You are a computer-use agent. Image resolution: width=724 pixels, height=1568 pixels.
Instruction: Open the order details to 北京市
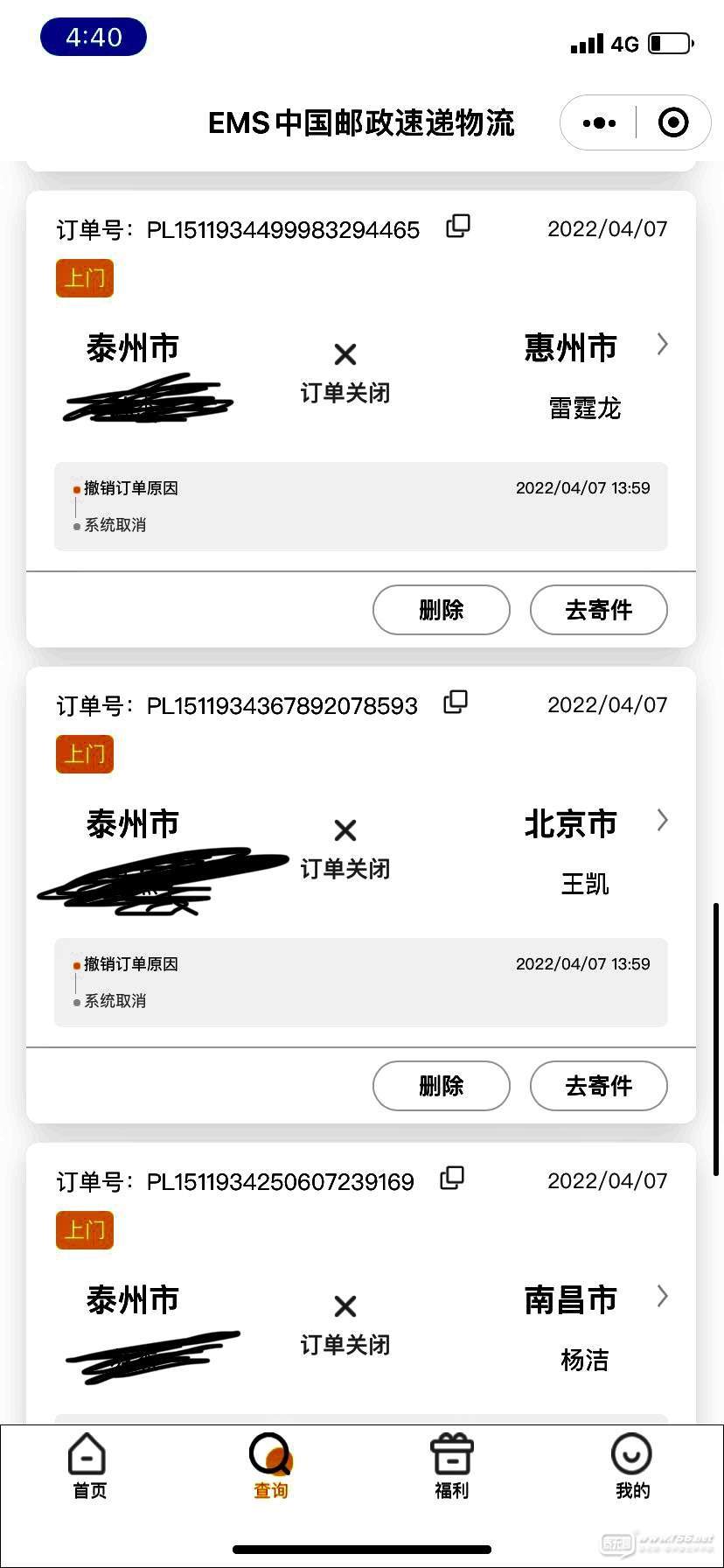point(662,821)
